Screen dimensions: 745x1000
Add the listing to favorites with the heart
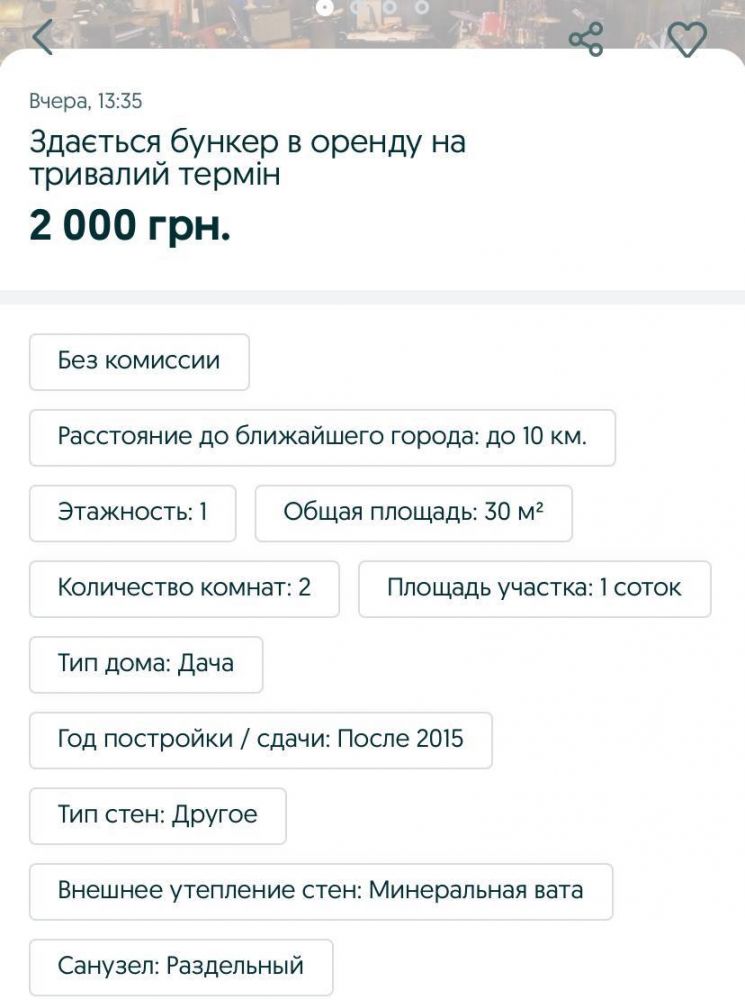coord(686,40)
